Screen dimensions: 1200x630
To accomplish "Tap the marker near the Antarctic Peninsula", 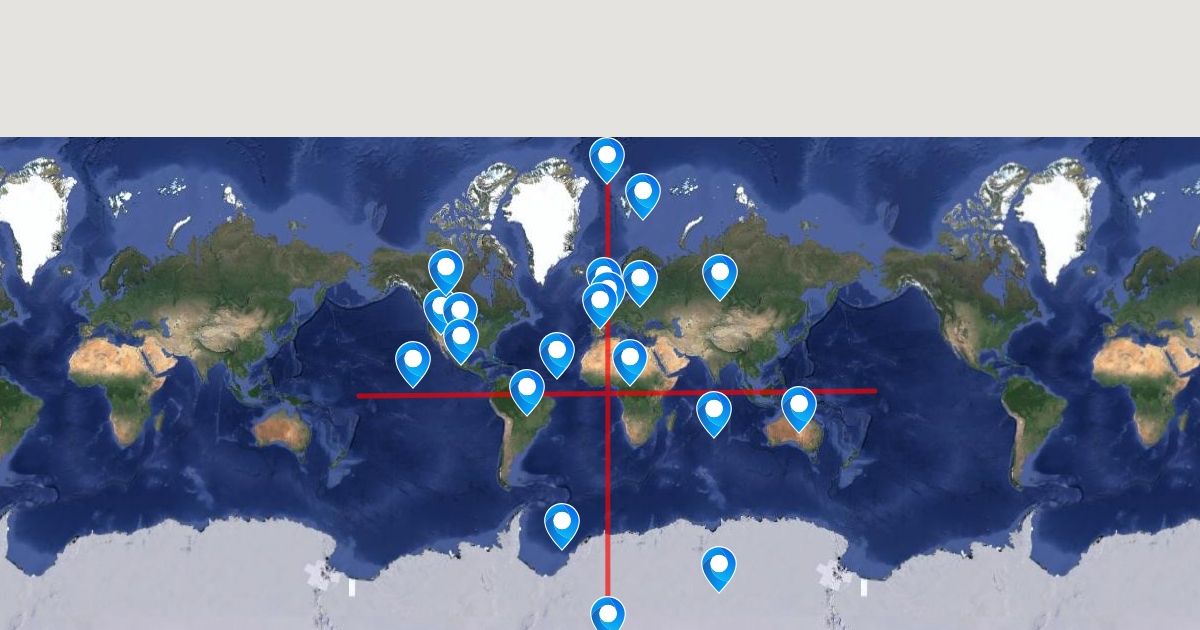I will 562,523.
